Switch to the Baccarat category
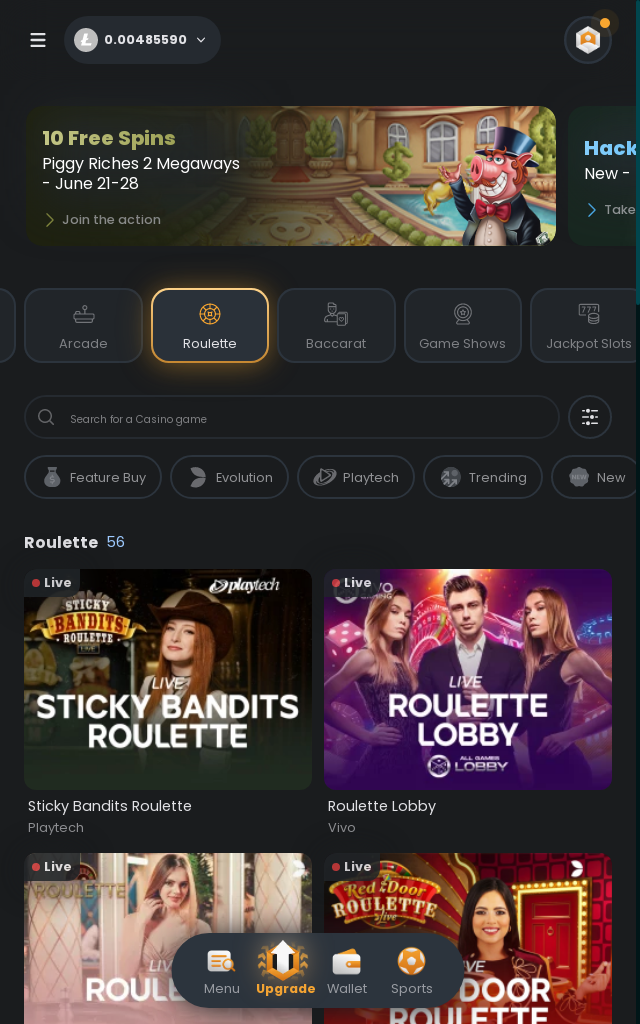Screen dimensions: 640x1024 (x=336, y=325)
